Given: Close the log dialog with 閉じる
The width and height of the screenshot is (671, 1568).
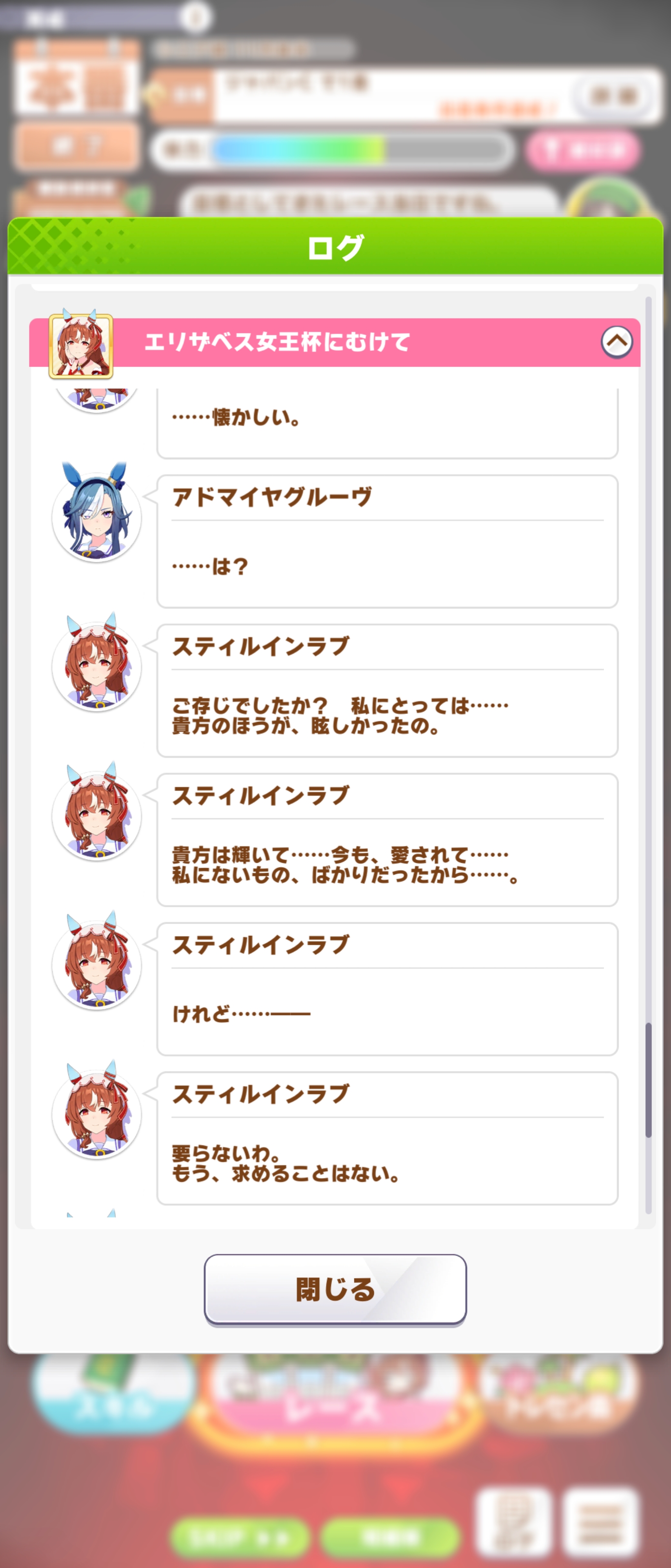Looking at the screenshot, I should pos(335,1289).
